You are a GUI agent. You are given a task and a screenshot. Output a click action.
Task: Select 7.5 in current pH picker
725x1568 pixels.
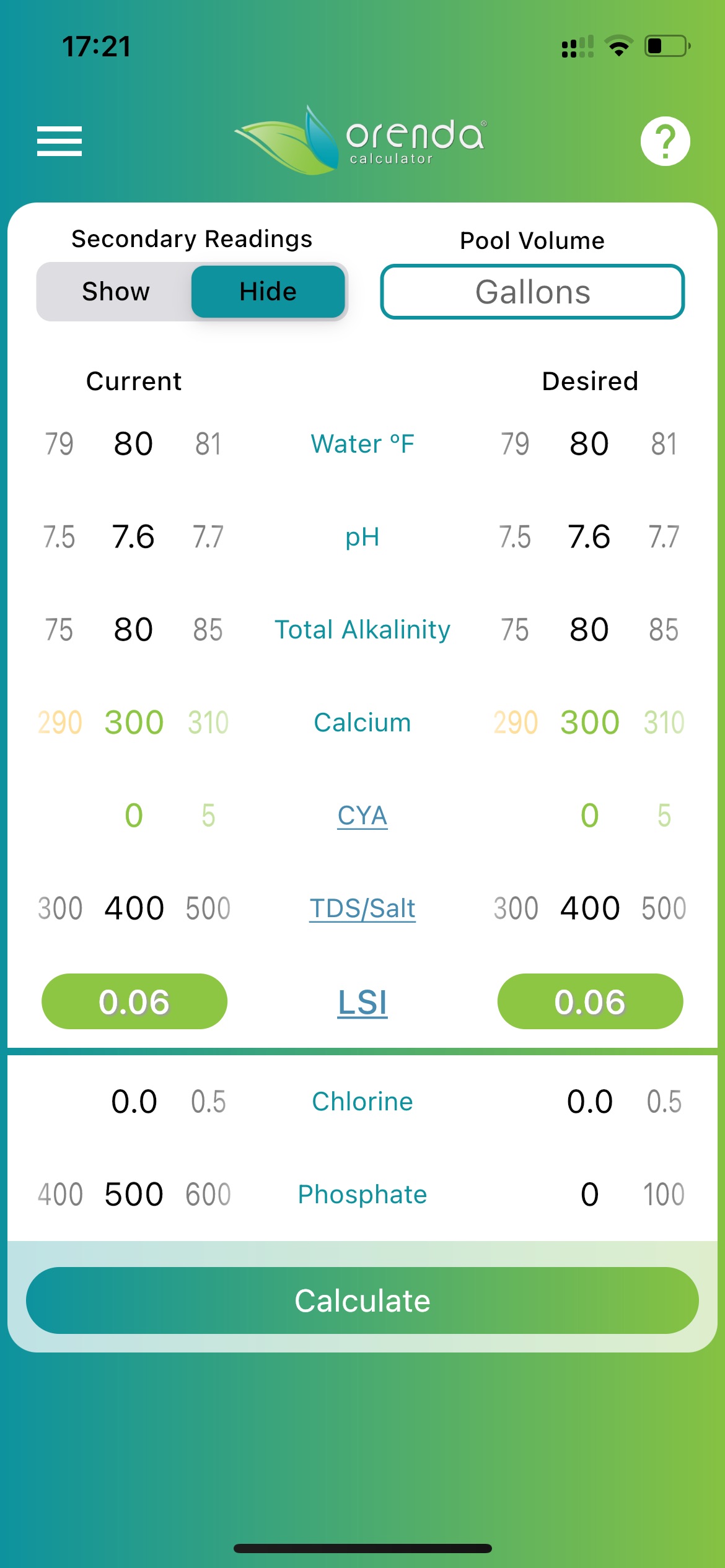click(59, 537)
